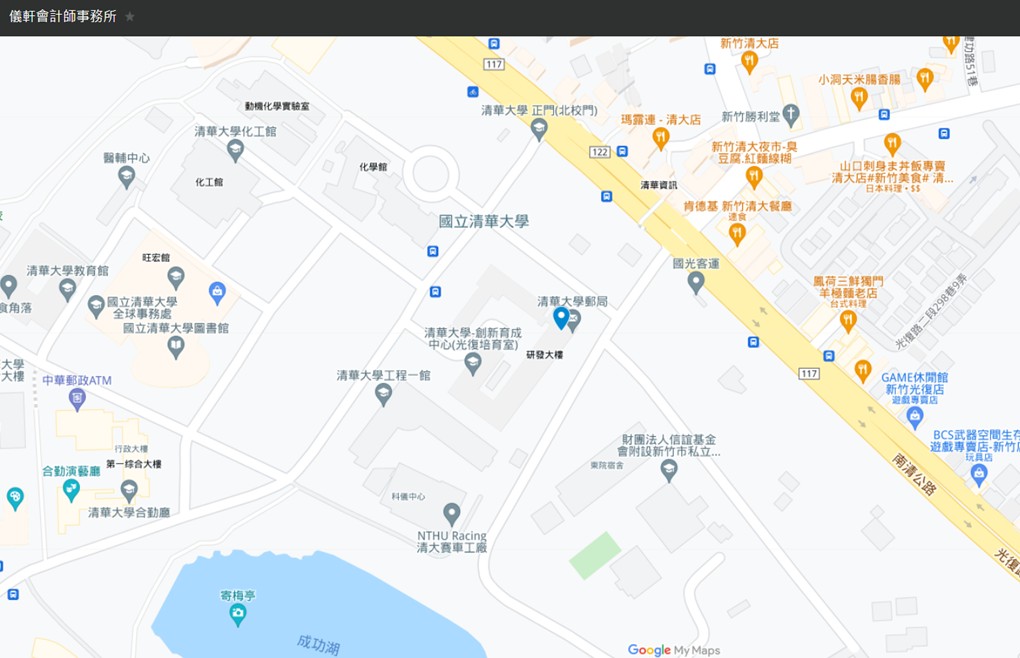Select the 醫輔中心 marker
The height and width of the screenshot is (658, 1020).
point(126,176)
